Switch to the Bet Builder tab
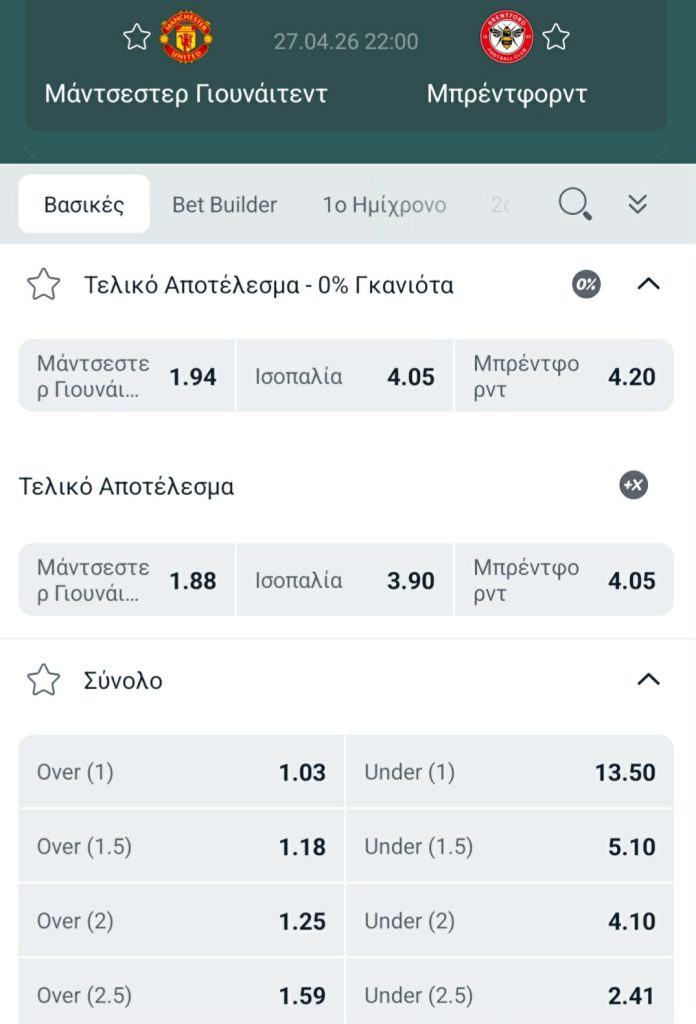This screenshot has height=1024, width=696. [224, 204]
